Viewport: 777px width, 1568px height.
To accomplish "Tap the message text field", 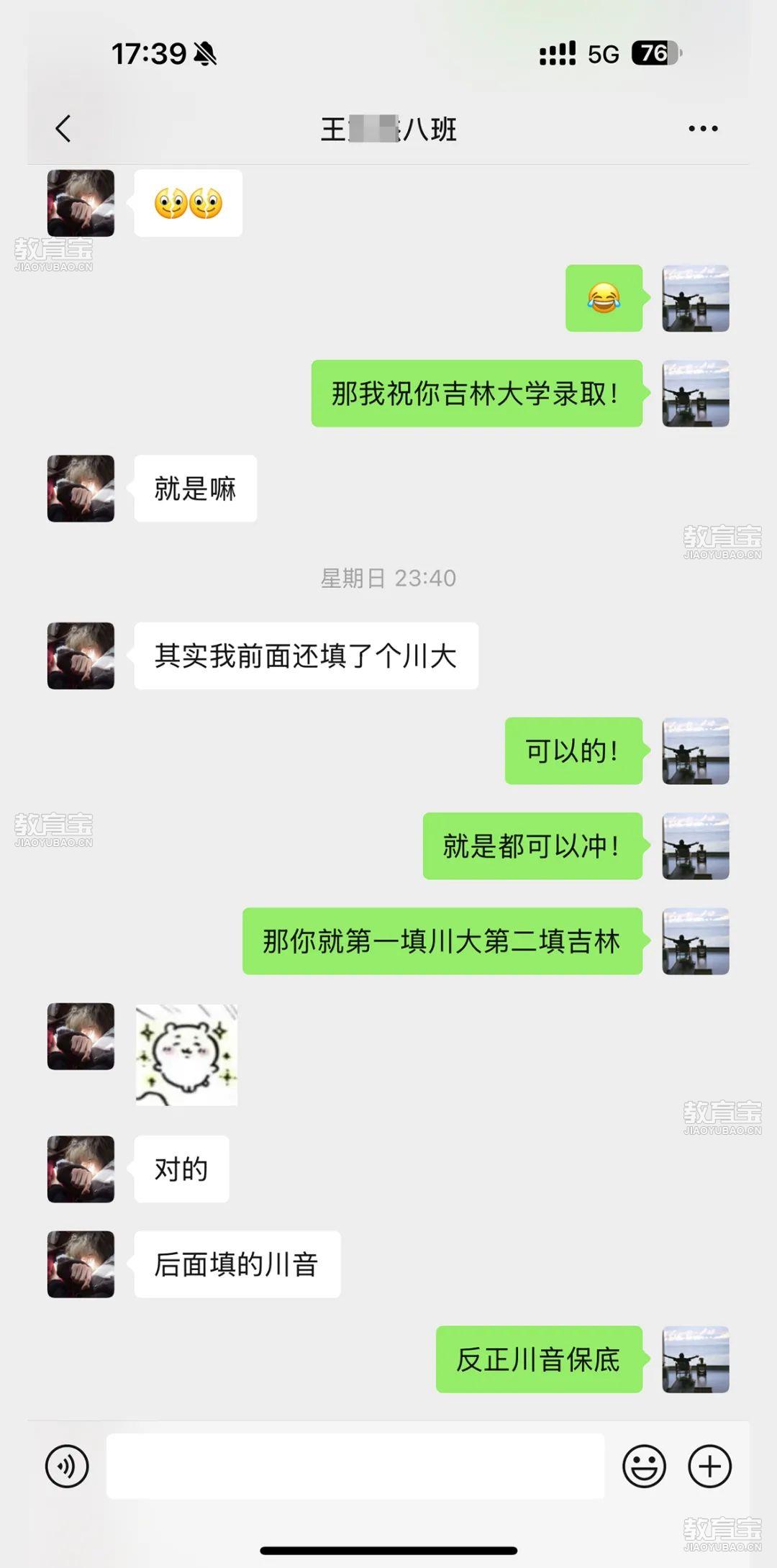I will pyautogui.click(x=355, y=1466).
